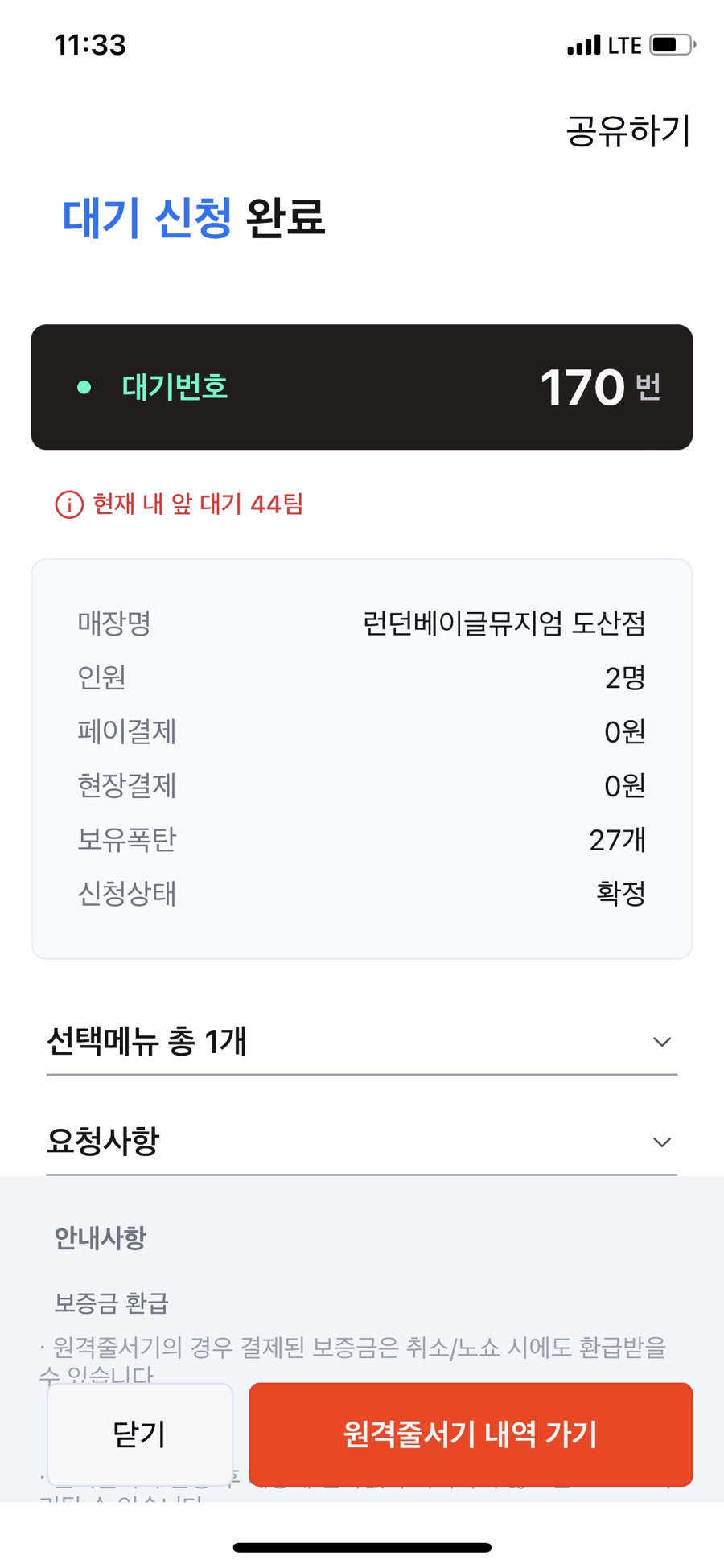
Task: Tap 공유하기 to share the waiting confirmation
Action: 627,130
